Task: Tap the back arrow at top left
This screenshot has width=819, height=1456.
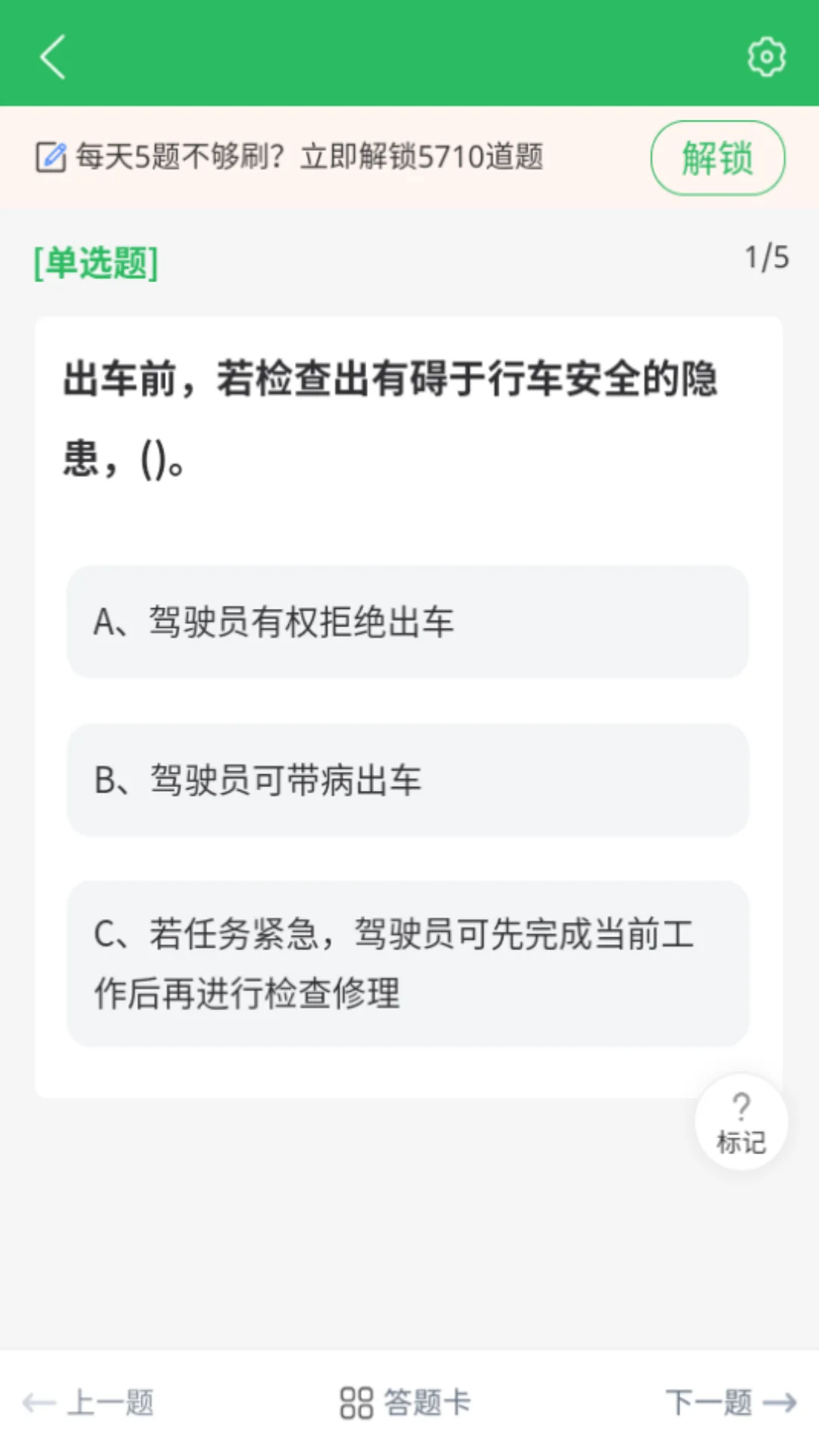Action: pos(52,58)
